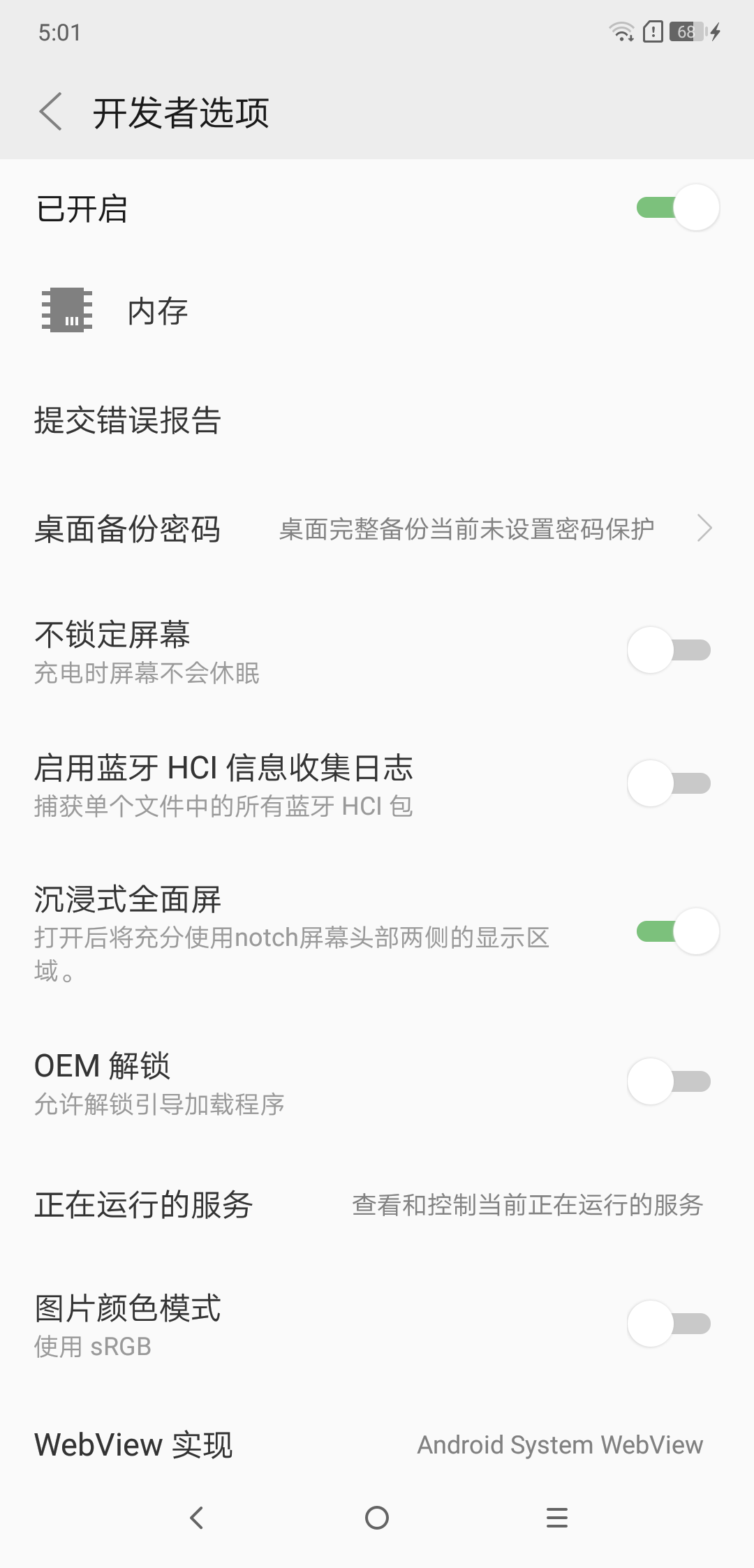Image resolution: width=754 pixels, height=1568 pixels.
Task: Open 正在运行的服务
Action: click(377, 1205)
